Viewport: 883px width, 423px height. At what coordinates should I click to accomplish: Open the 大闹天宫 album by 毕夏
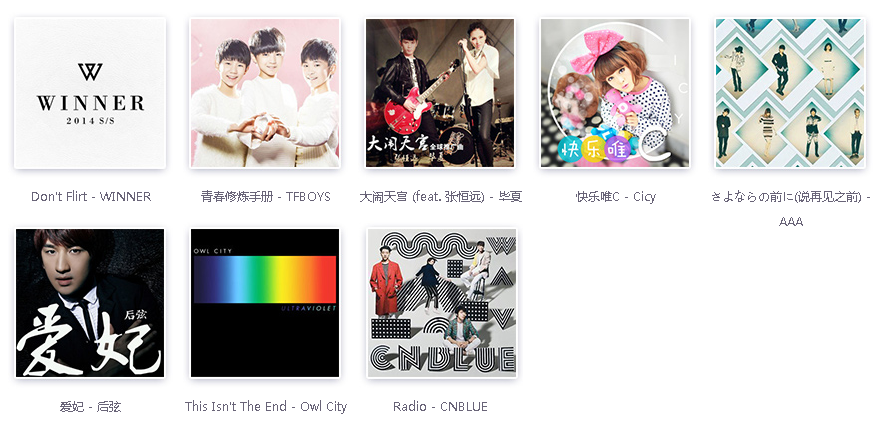(x=440, y=93)
